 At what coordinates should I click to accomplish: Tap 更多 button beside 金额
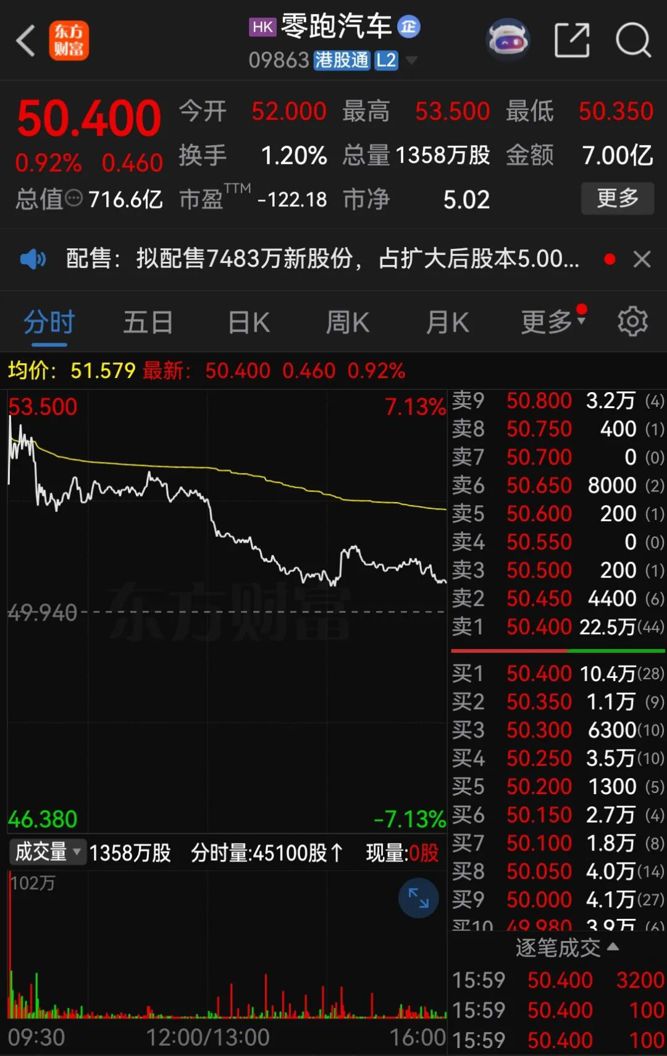point(617,198)
